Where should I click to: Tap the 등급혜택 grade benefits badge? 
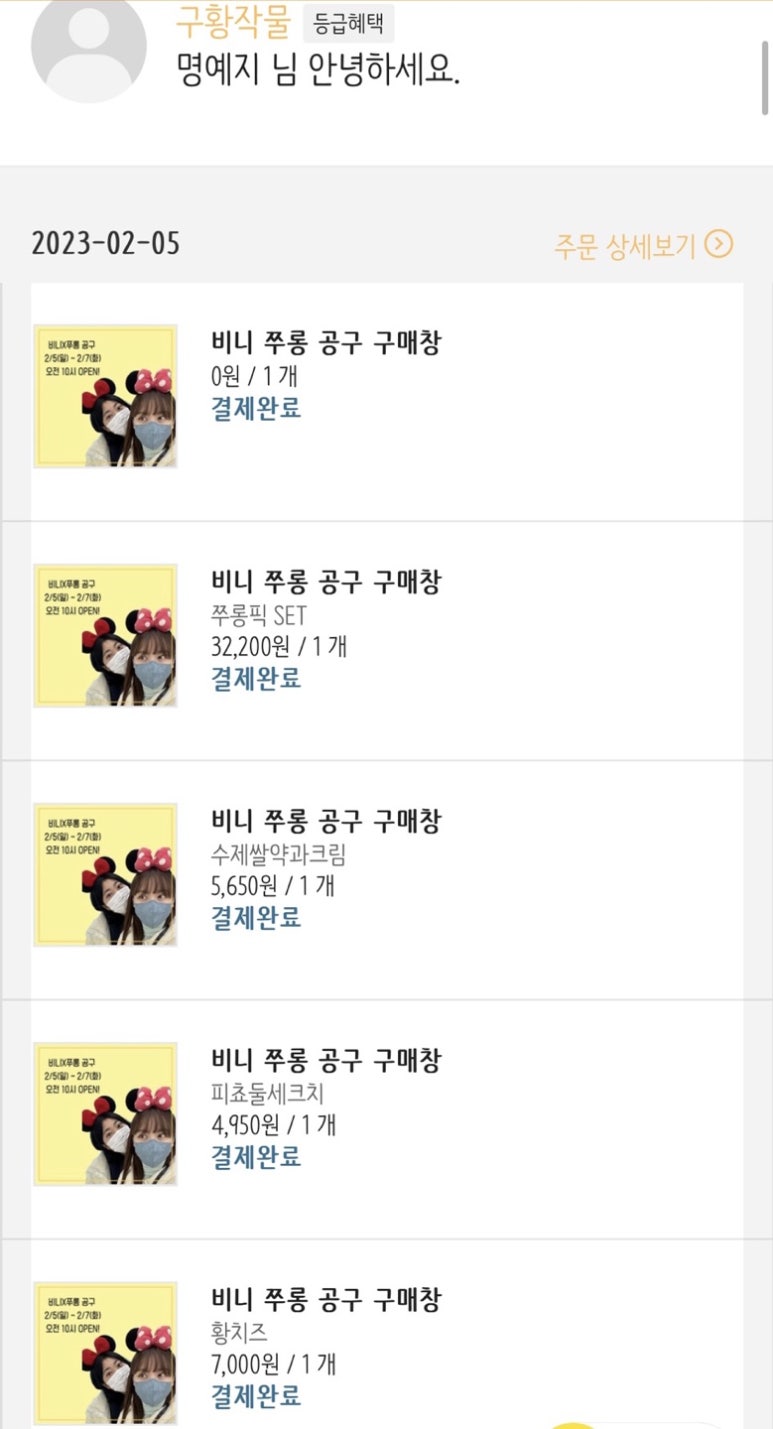tap(348, 22)
